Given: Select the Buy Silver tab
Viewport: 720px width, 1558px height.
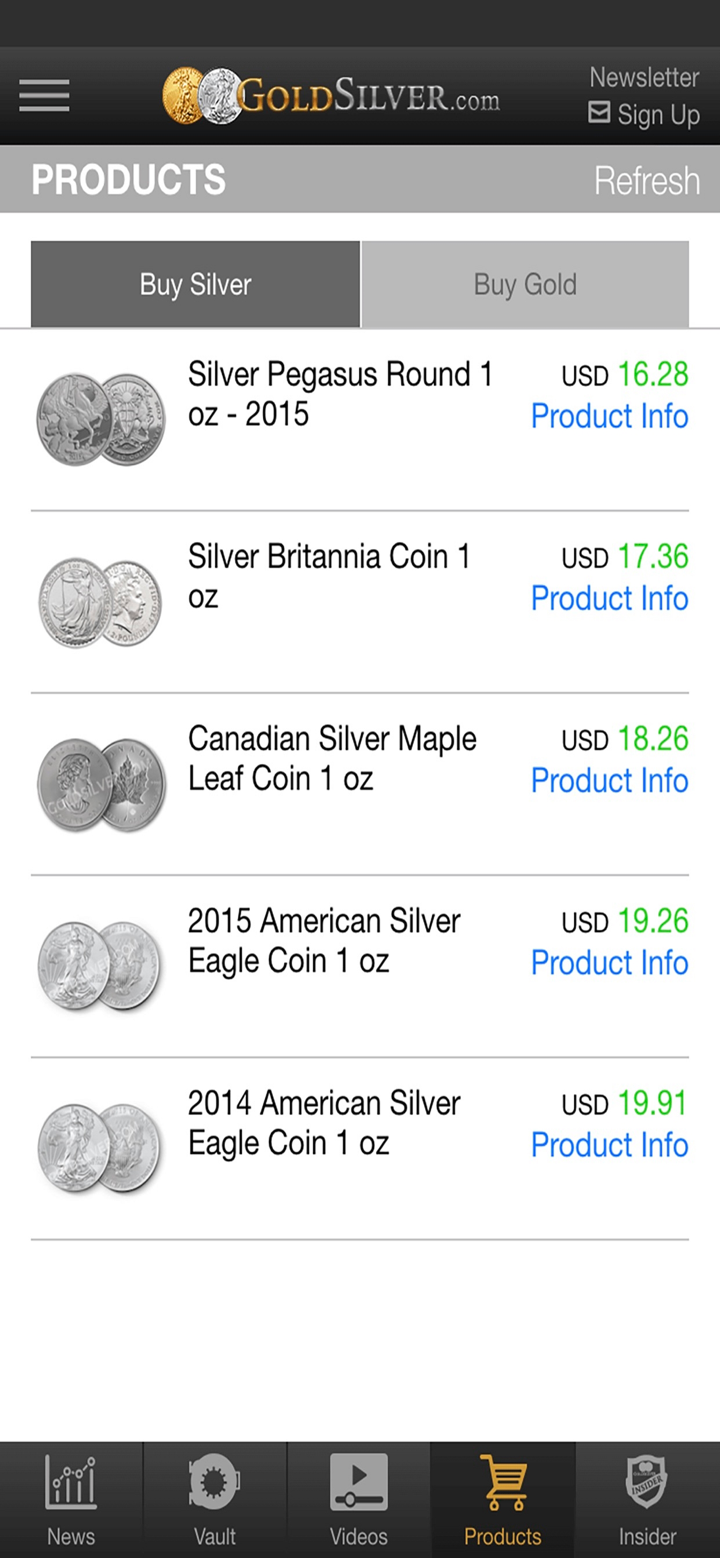Looking at the screenshot, I should 195,284.
